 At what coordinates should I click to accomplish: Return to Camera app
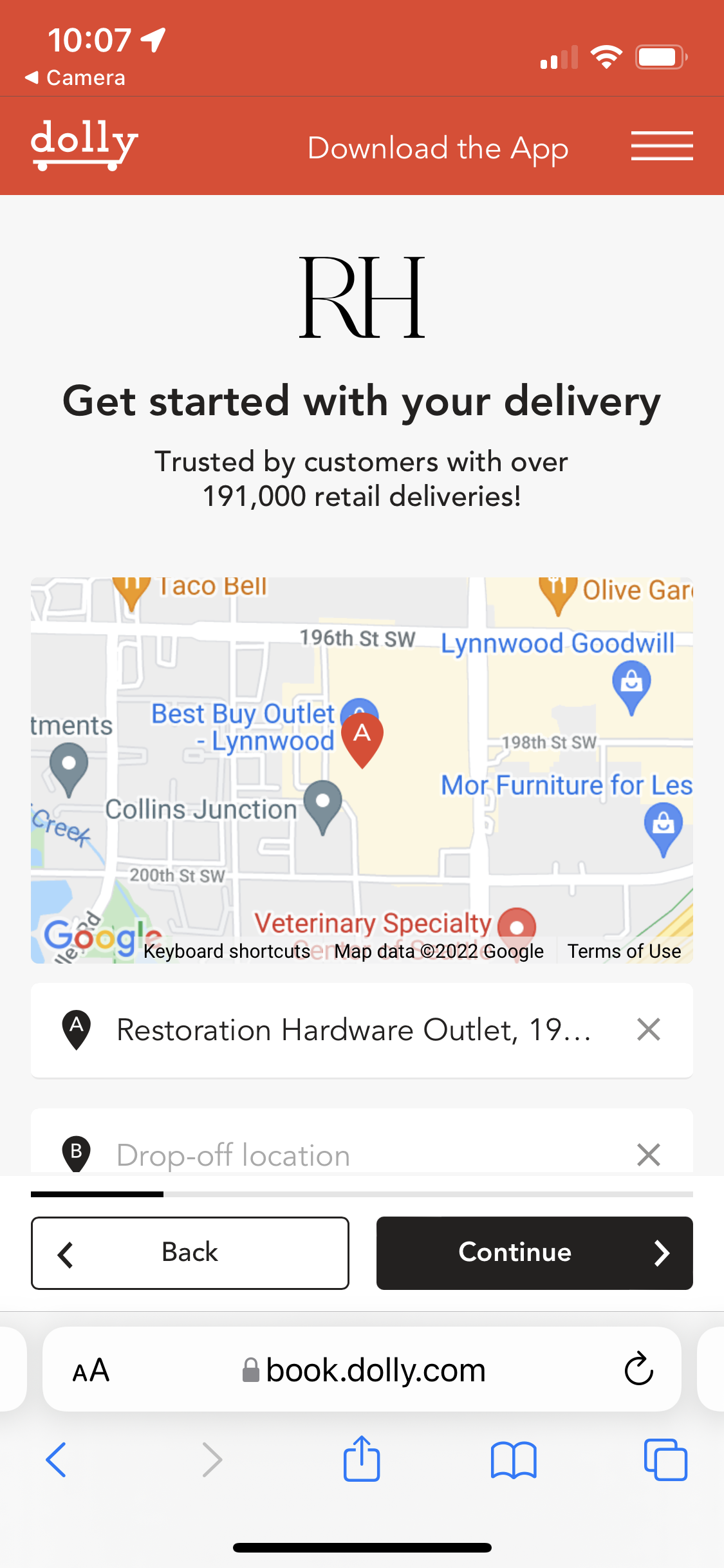(76, 78)
